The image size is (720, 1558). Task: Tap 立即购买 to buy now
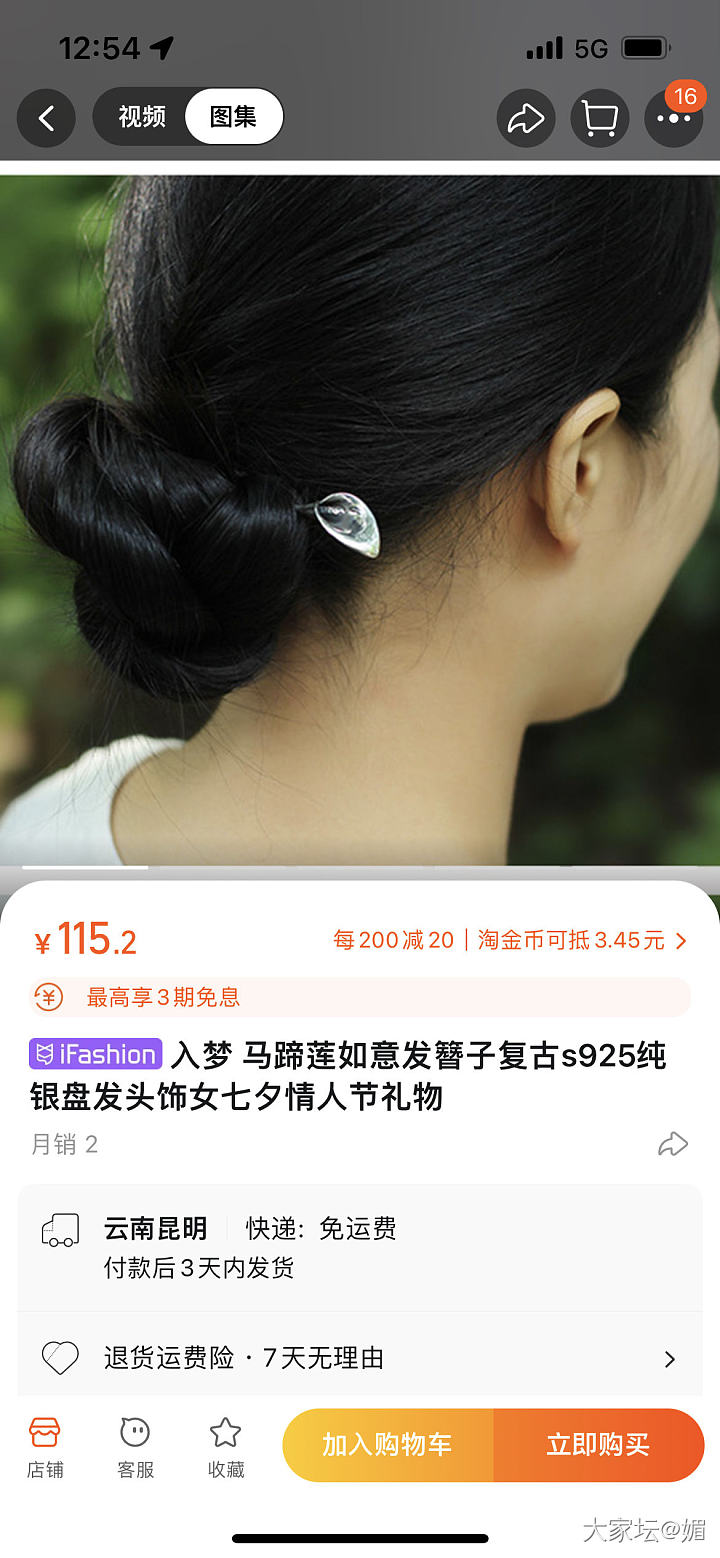(598, 1445)
